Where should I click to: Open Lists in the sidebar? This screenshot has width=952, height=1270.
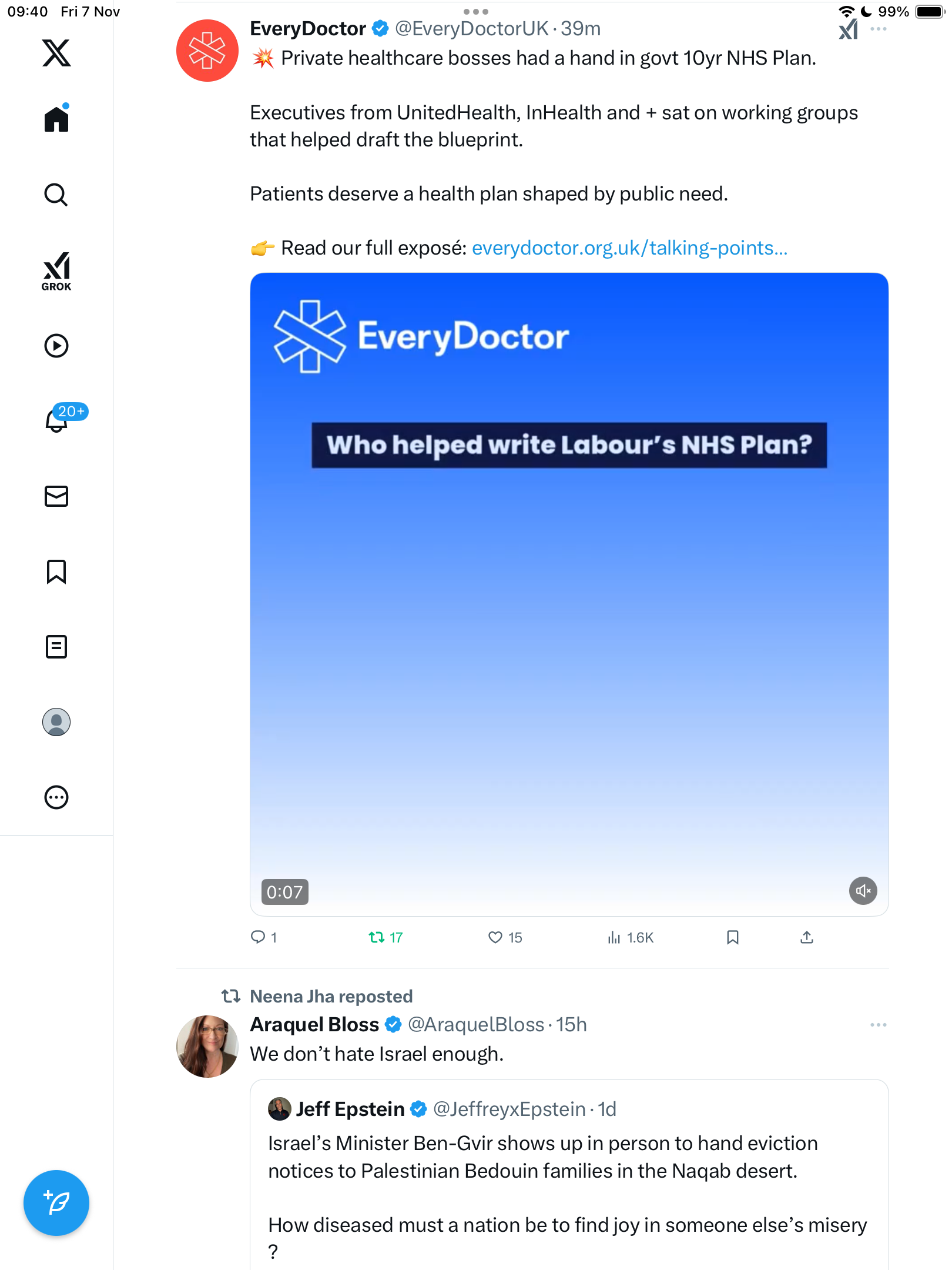(56, 647)
